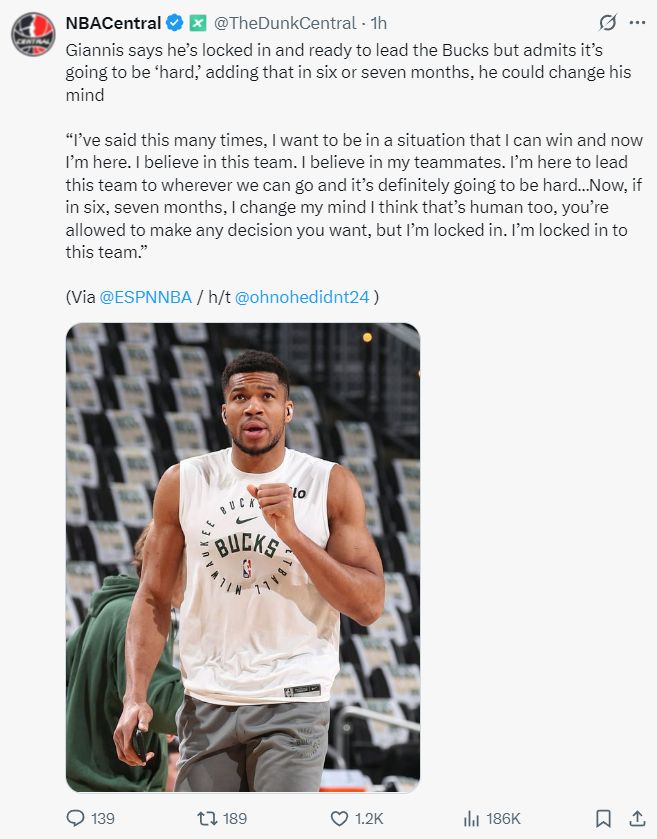Image resolution: width=657 pixels, height=839 pixels.
Task: Share this post
Action: 636,818
